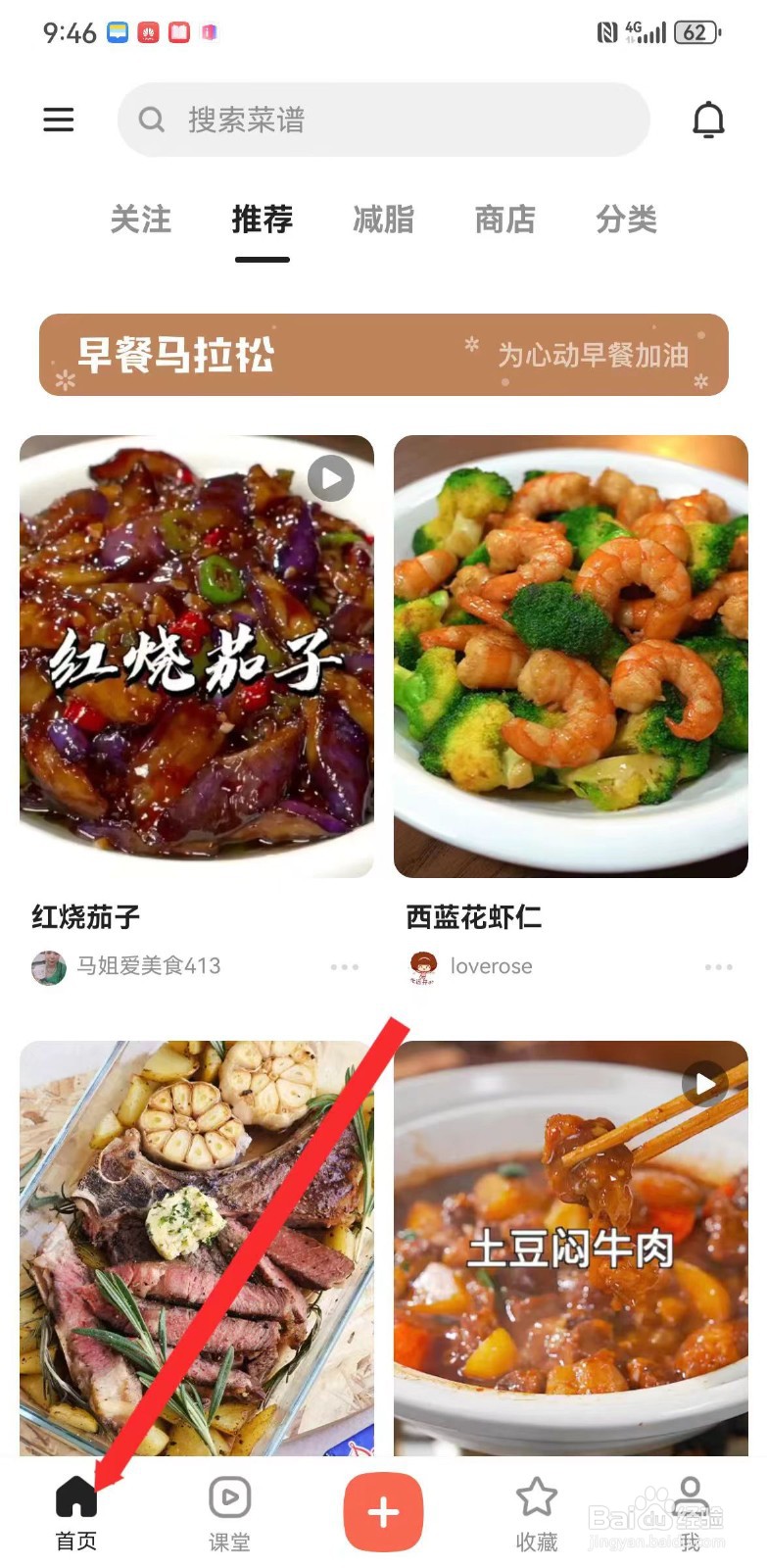The image size is (767, 1568).
Task: Switch to the 减脂 tab
Action: click(384, 220)
